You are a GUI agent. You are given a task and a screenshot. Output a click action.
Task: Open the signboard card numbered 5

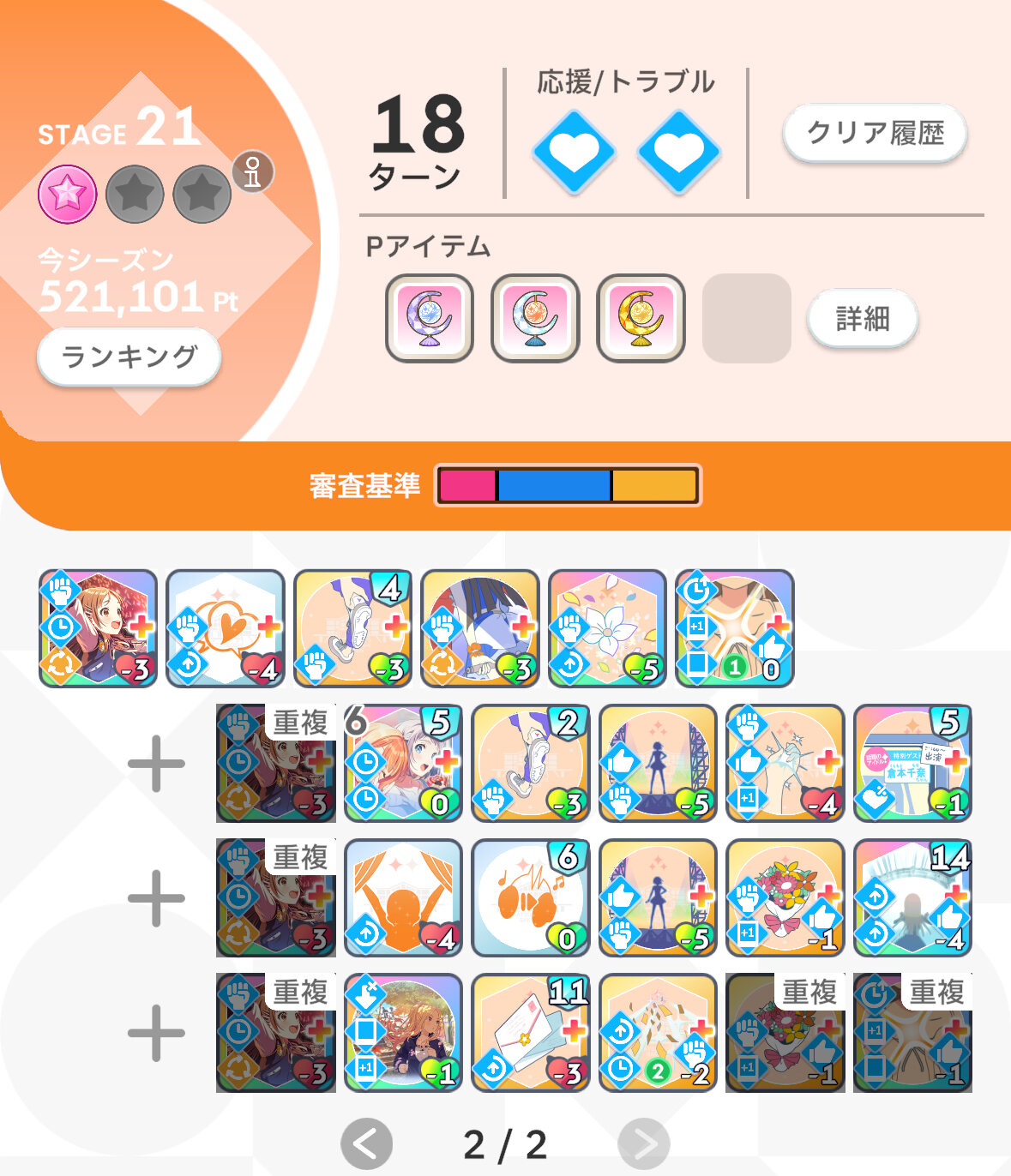click(912, 763)
